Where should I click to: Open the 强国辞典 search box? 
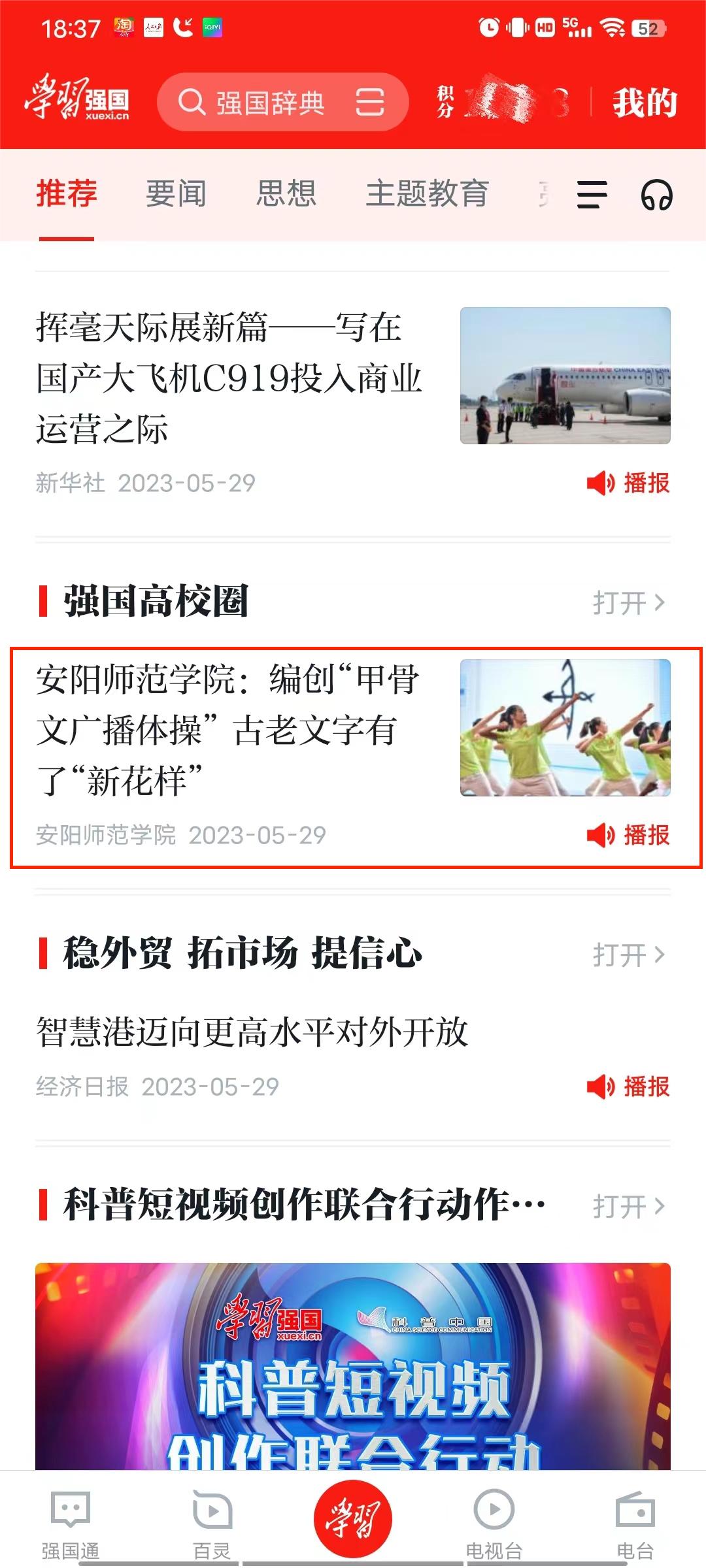coord(261,103)
